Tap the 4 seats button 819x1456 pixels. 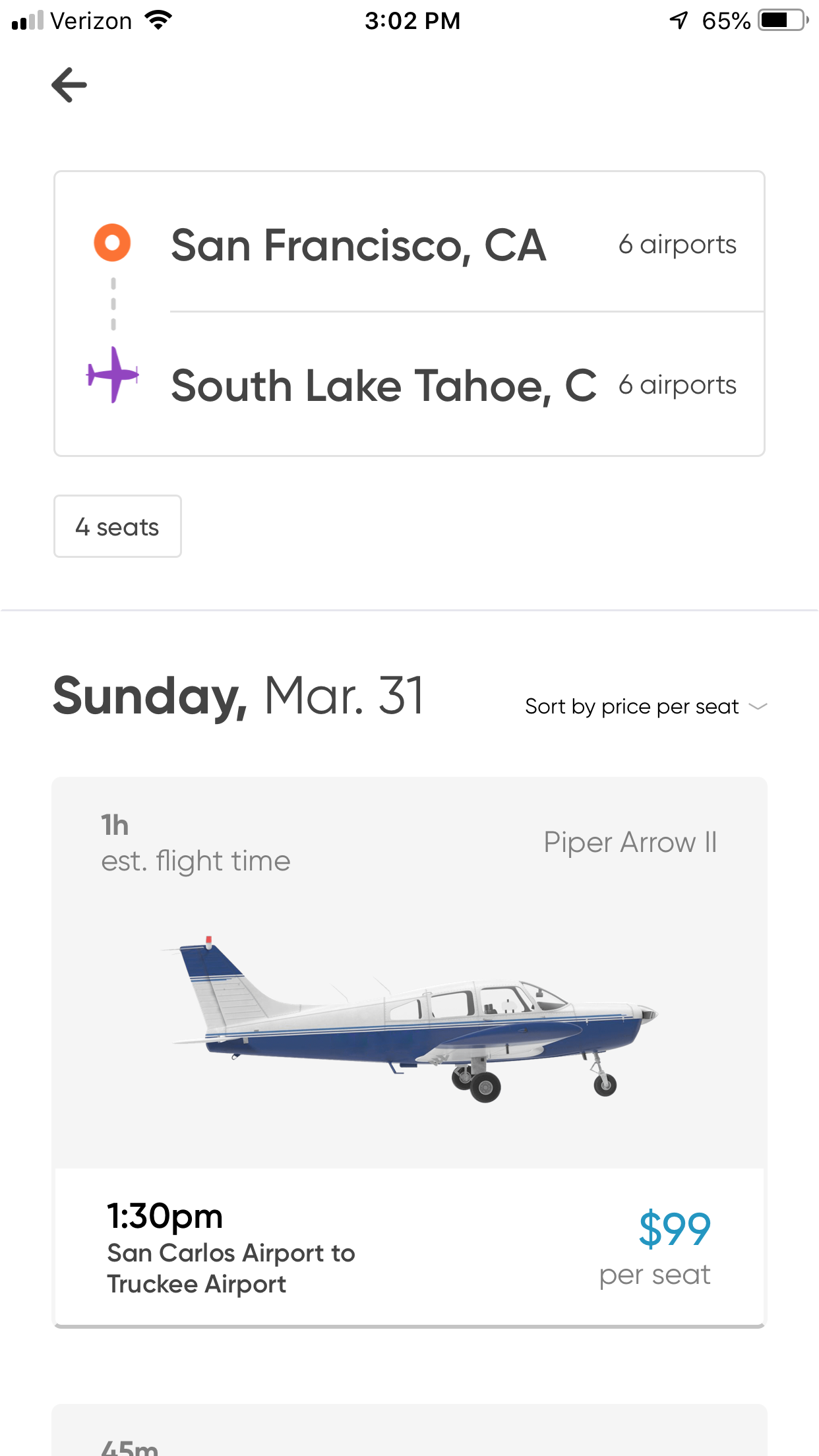click(117, 526)
